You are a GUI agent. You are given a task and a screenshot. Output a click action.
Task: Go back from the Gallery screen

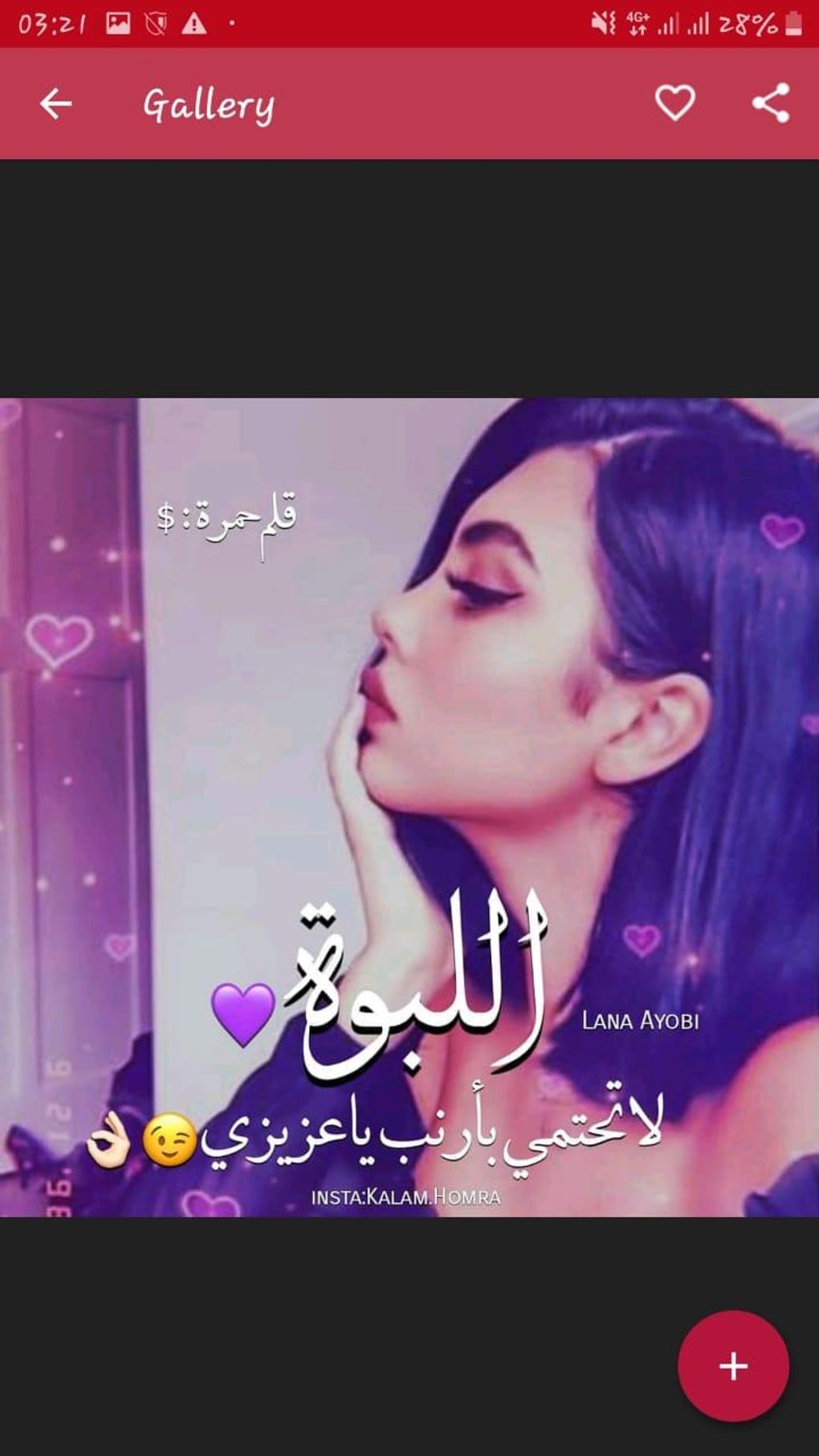[x=55, y=104]
